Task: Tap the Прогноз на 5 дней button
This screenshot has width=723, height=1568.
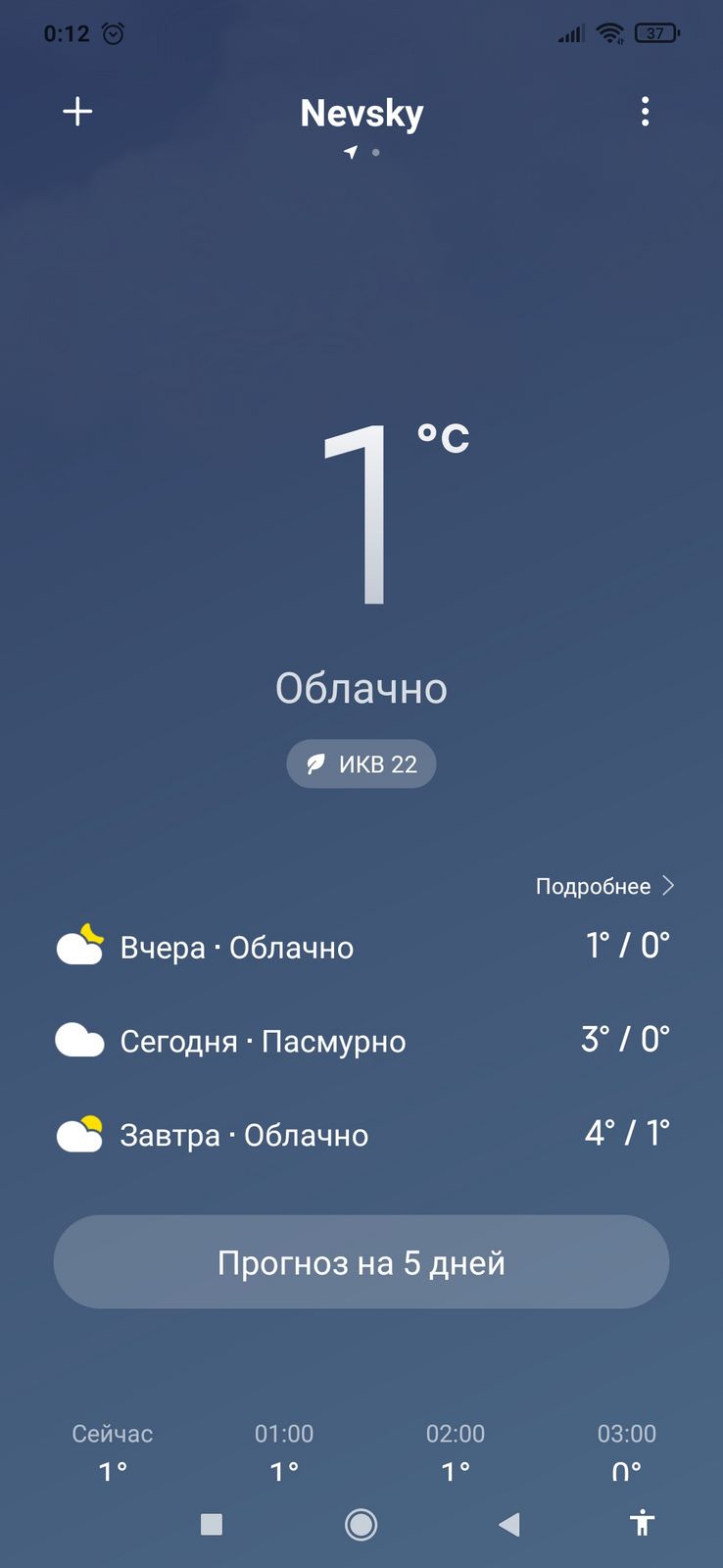Action: point(361,1262)
